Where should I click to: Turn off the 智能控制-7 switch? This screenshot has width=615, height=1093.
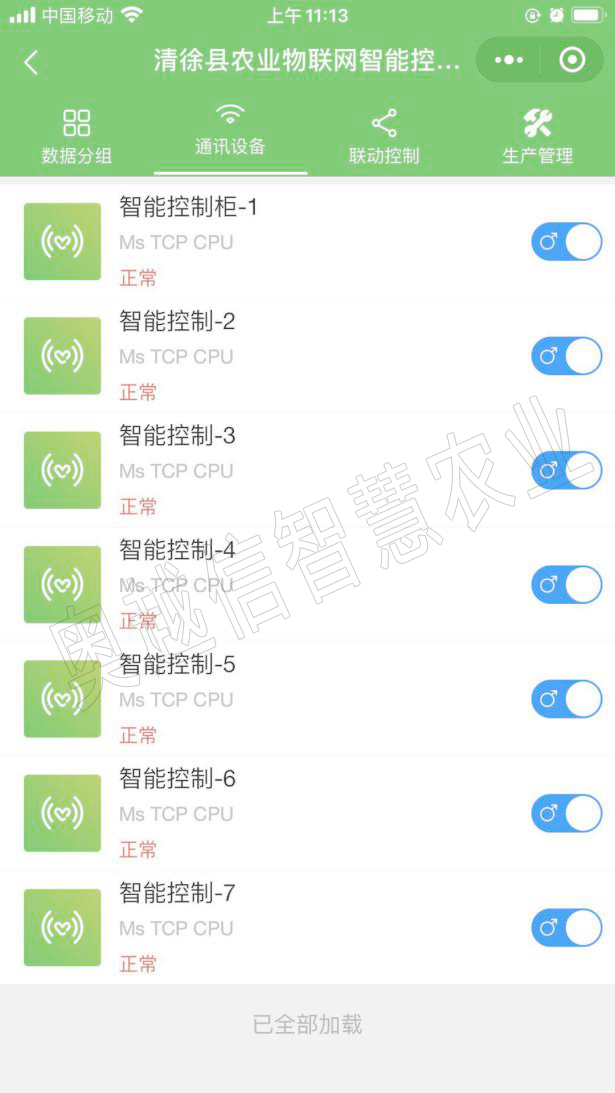click(x=566, y=928)
